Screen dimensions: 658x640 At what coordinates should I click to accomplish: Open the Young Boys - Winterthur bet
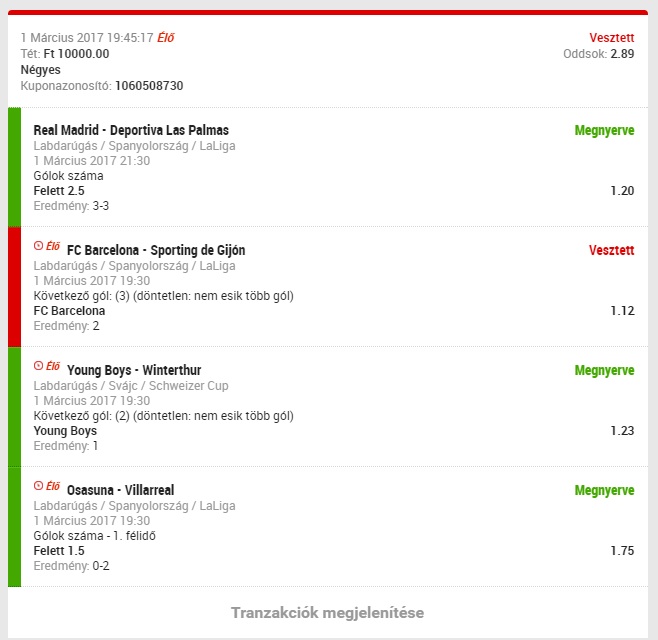click(133, 370)
